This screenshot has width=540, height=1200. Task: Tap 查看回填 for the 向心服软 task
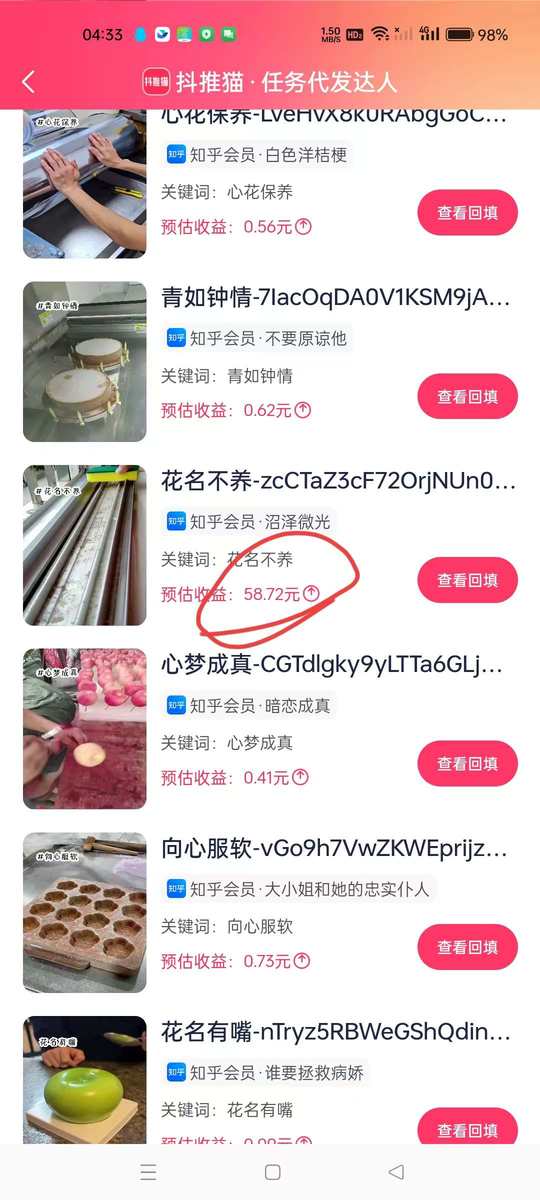coord(468,948)
